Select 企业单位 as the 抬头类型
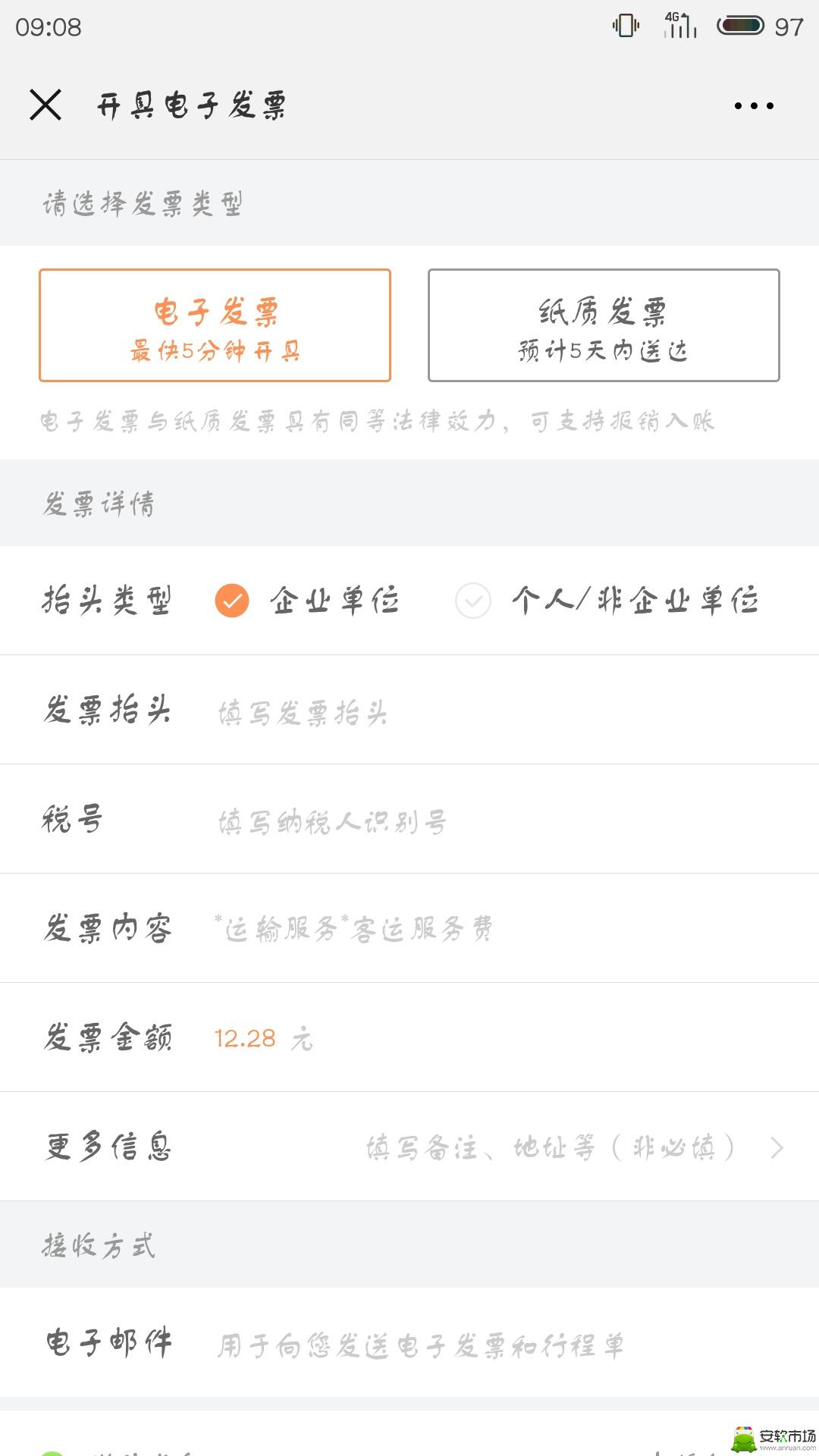Image resolution: width=819 pixels, height=1456 pixels. pyautogui.click(x=307, y=601)
